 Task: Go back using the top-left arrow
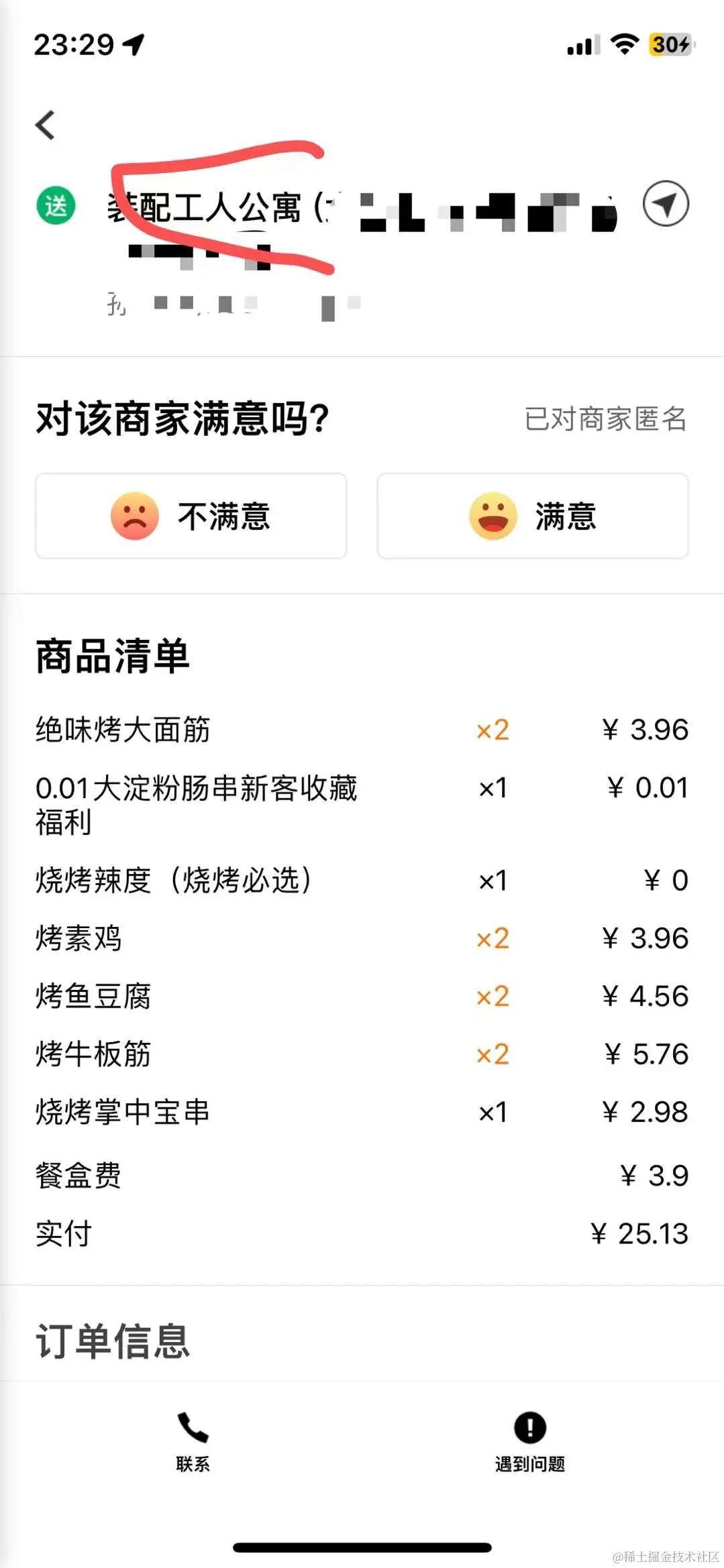coord(46,125)
